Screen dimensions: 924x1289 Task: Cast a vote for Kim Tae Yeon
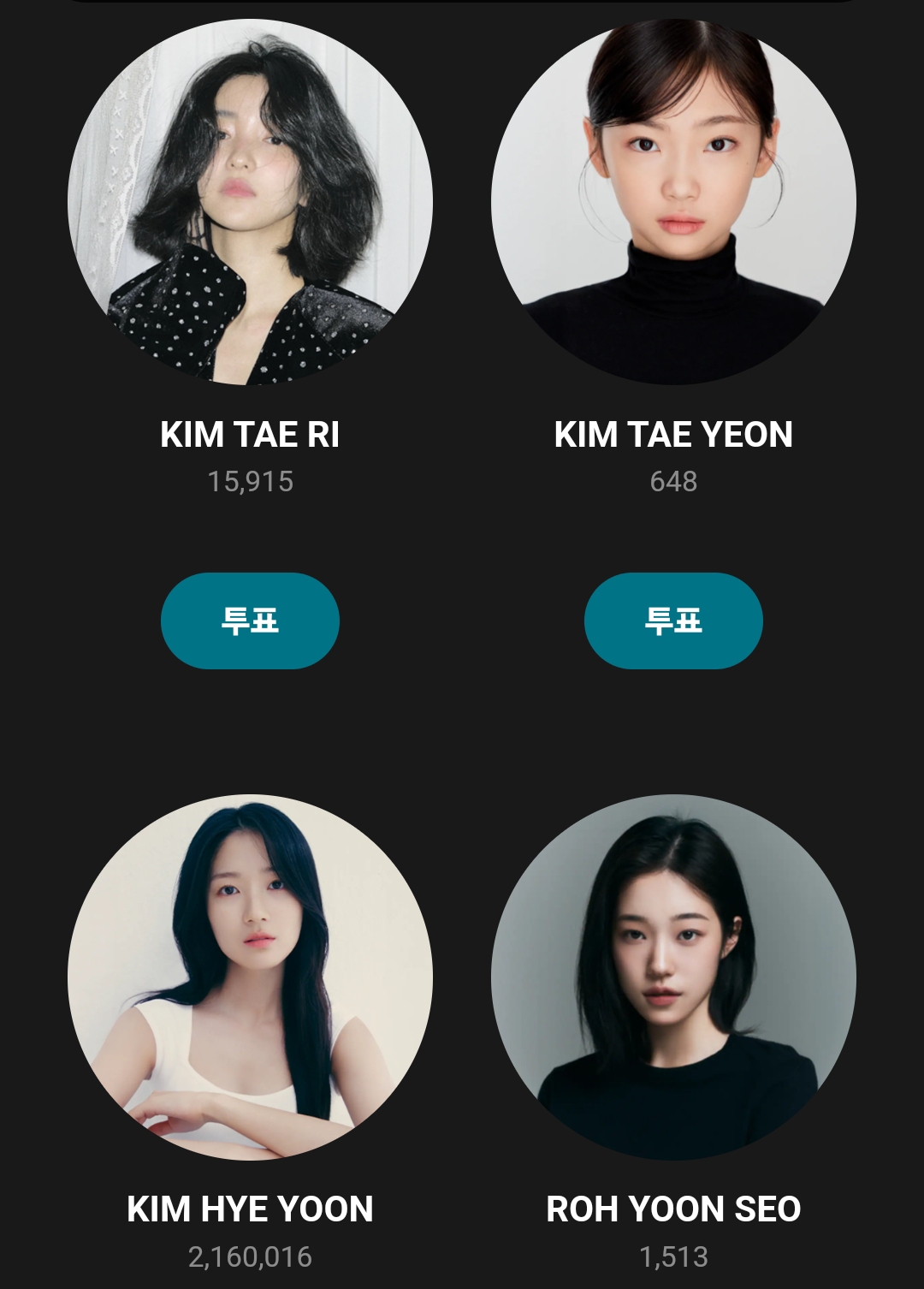click(x=673, y=621)
